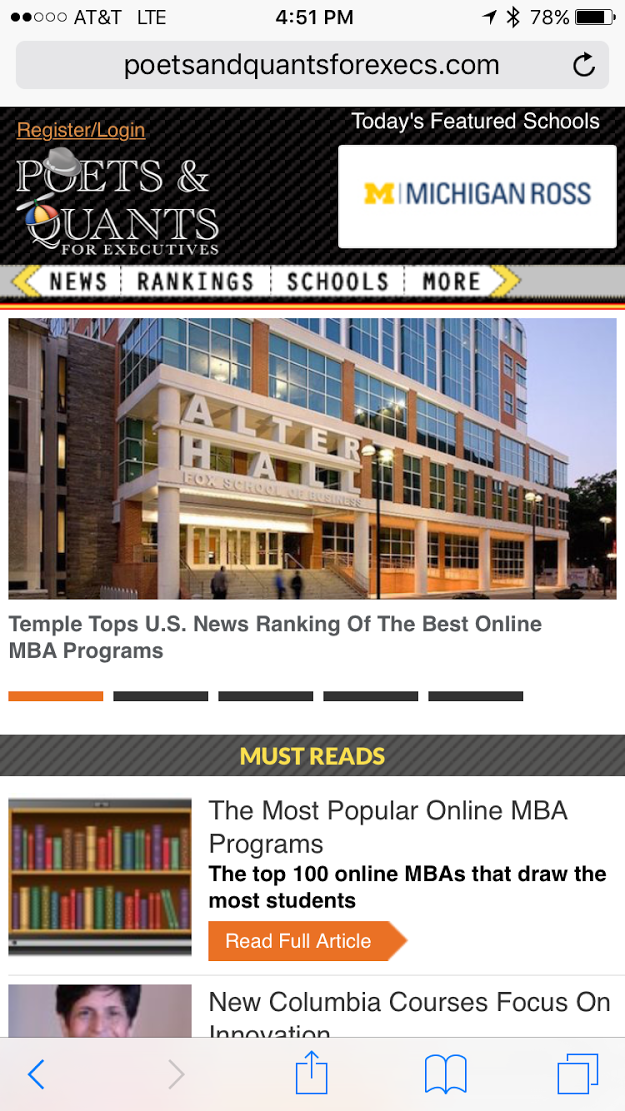The width and height of the screenshot is (625, 1111).
Task: Open the Register/Login link
Action: coord(81,130)
